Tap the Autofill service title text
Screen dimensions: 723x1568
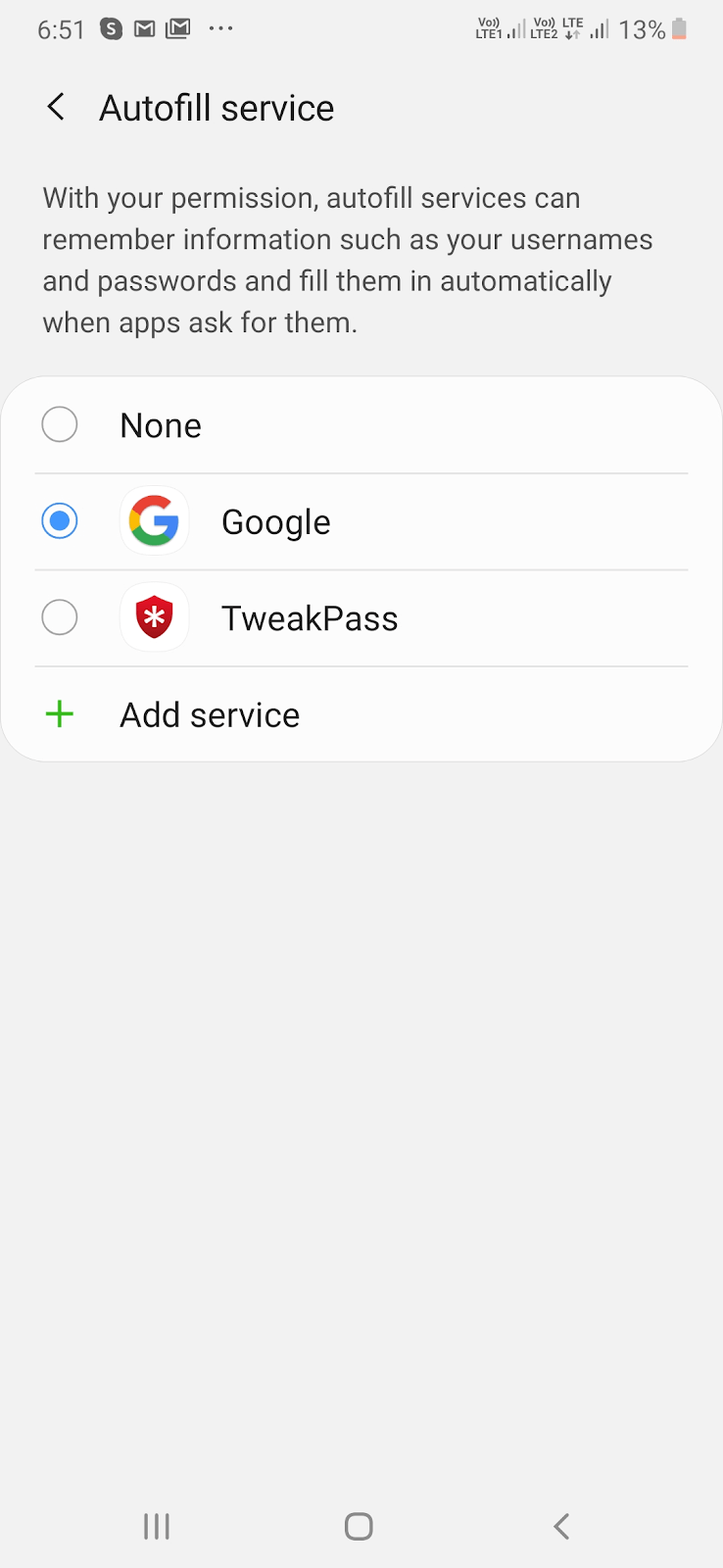216,107
